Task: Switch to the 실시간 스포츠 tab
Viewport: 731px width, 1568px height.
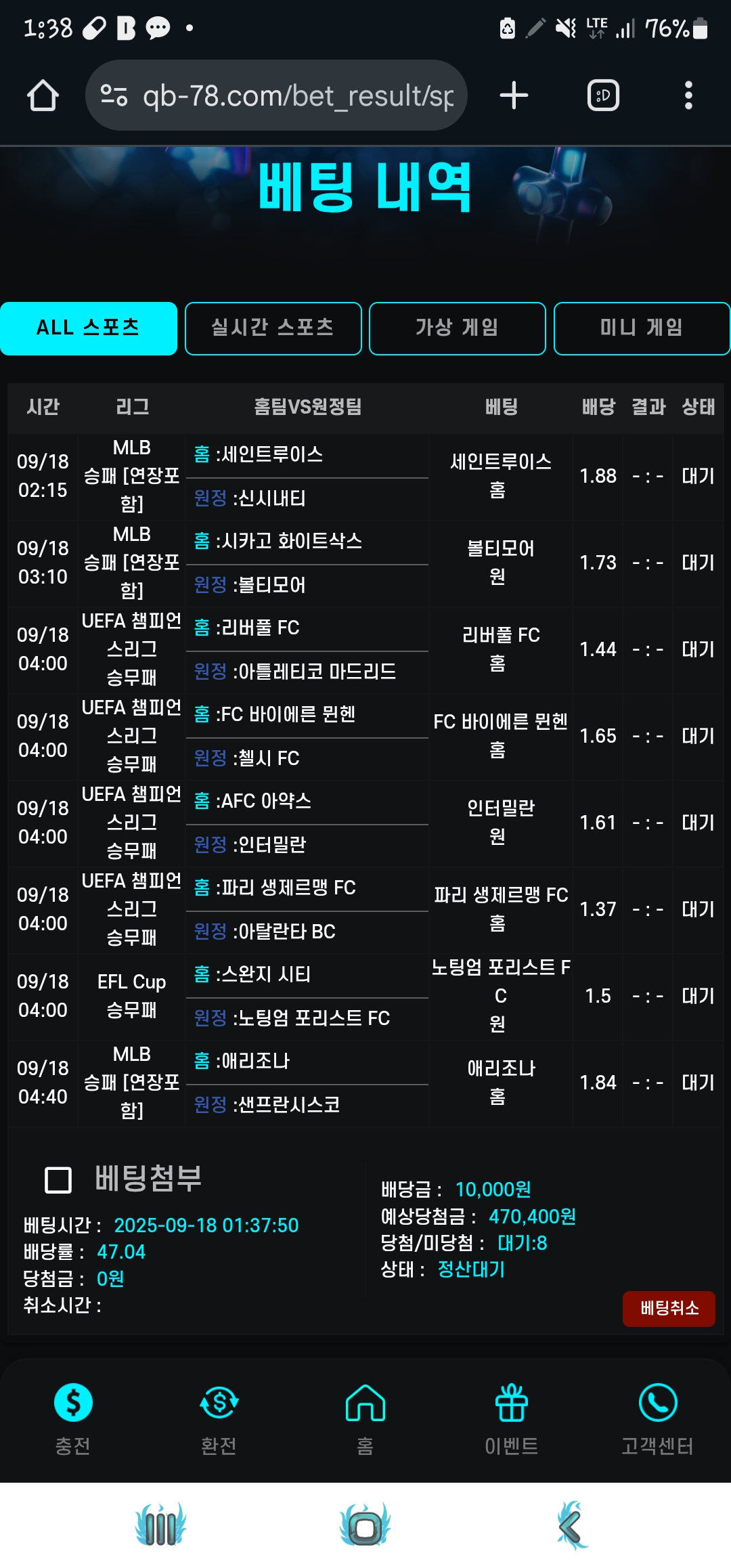Action: point(273,328)
